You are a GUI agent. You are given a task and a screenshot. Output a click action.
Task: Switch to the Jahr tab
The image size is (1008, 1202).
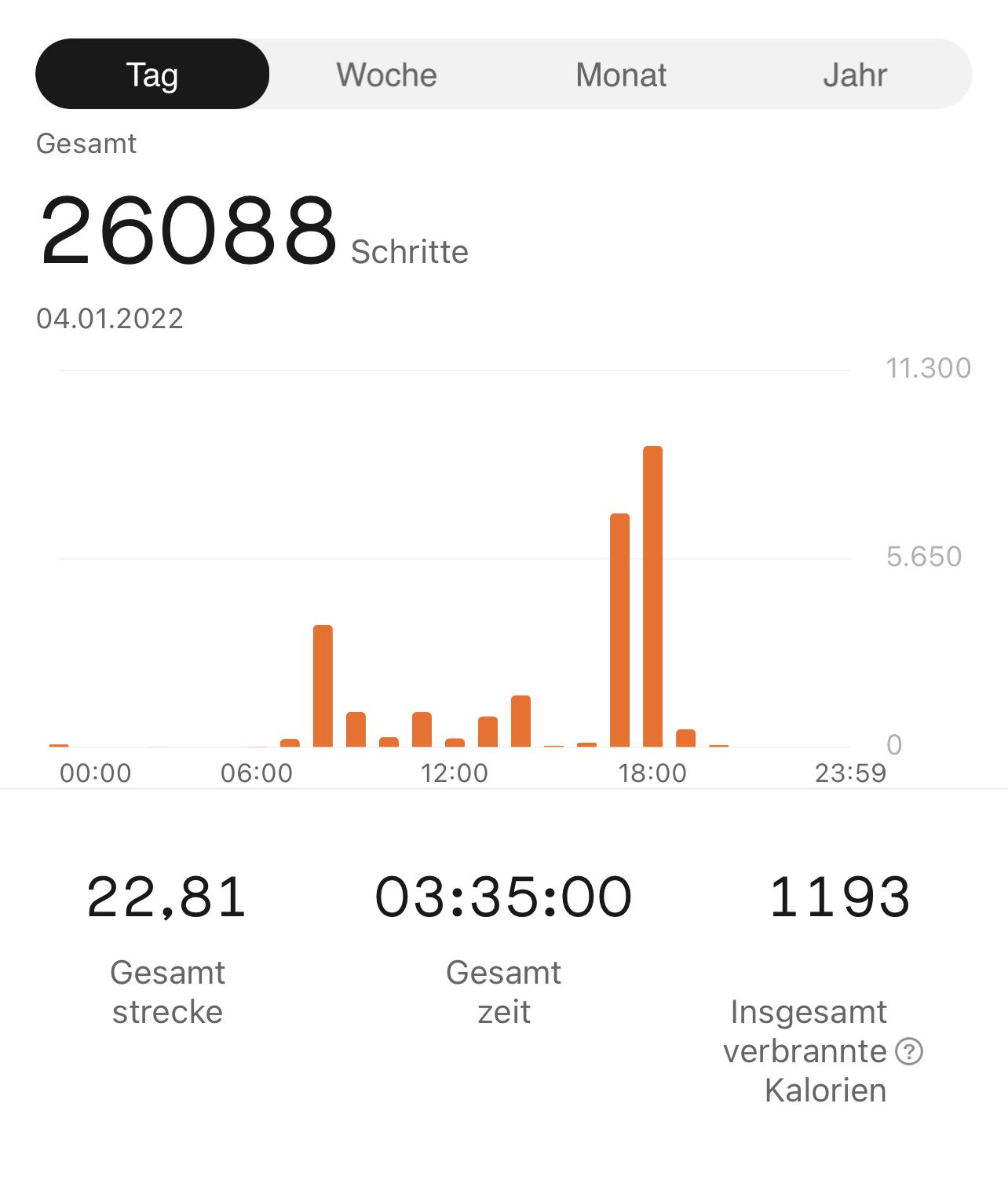click(x=854, y=75)
